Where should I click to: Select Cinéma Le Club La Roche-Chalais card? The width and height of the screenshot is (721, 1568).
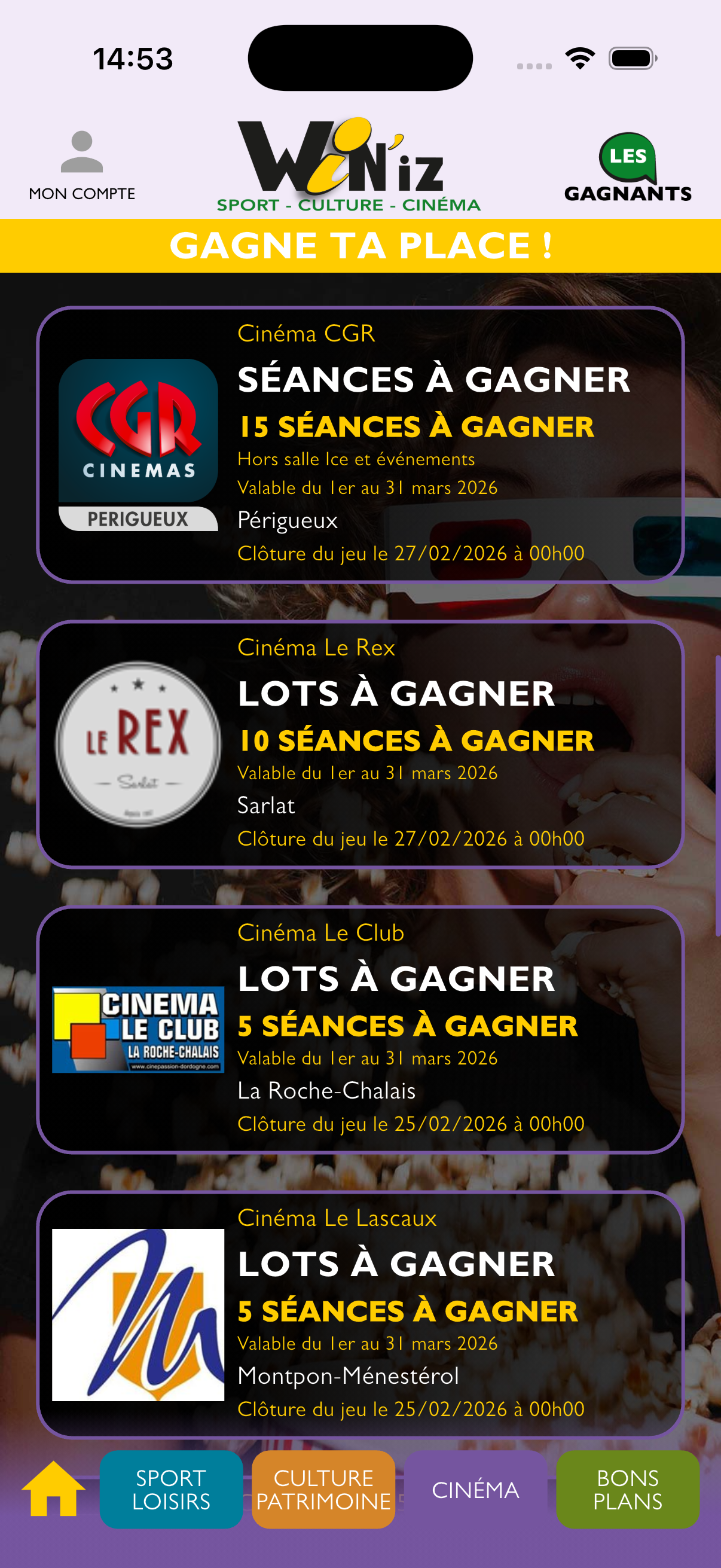[x=360, y=1029]
